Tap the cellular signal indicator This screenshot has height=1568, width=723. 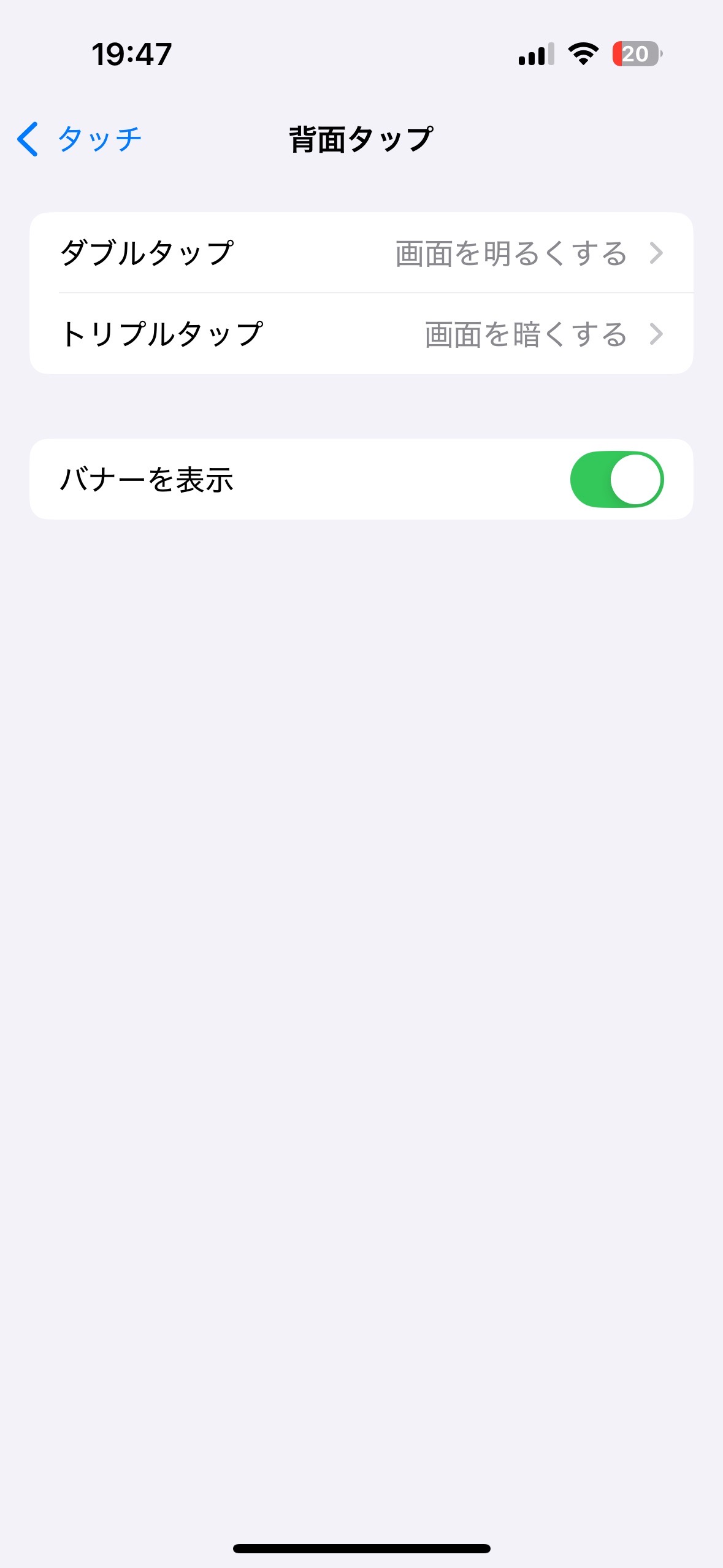tap(536, 55)
